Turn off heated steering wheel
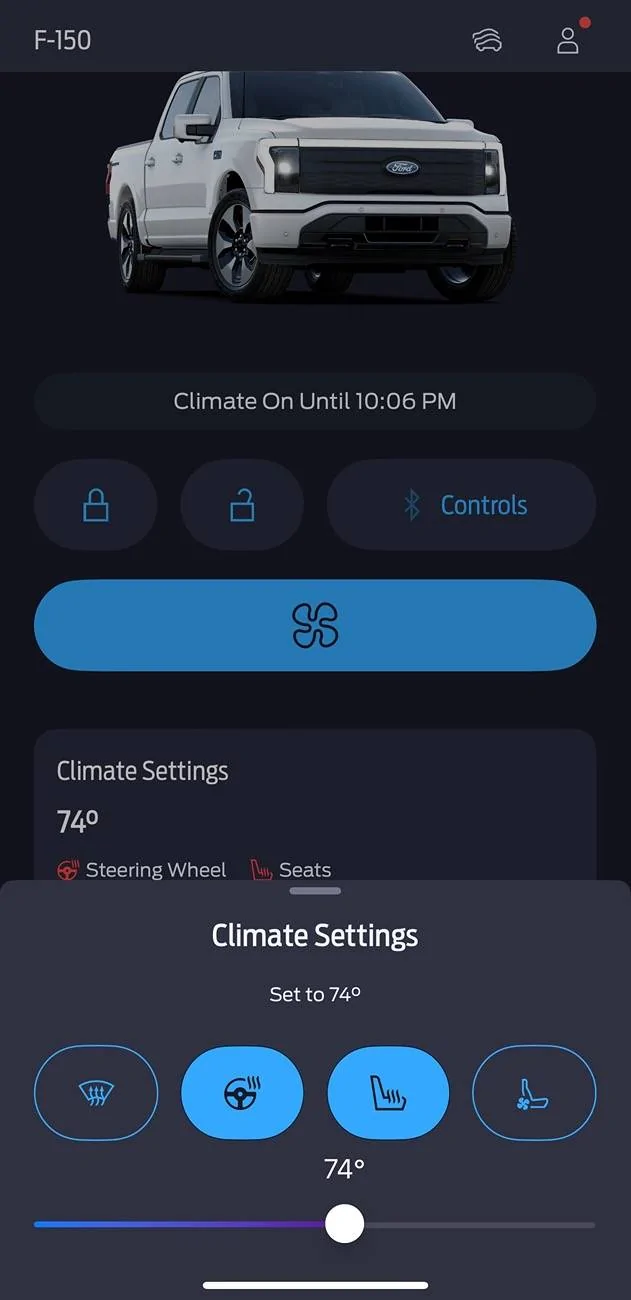Viewport: 631px width, 1300px height. [242, 1093]
